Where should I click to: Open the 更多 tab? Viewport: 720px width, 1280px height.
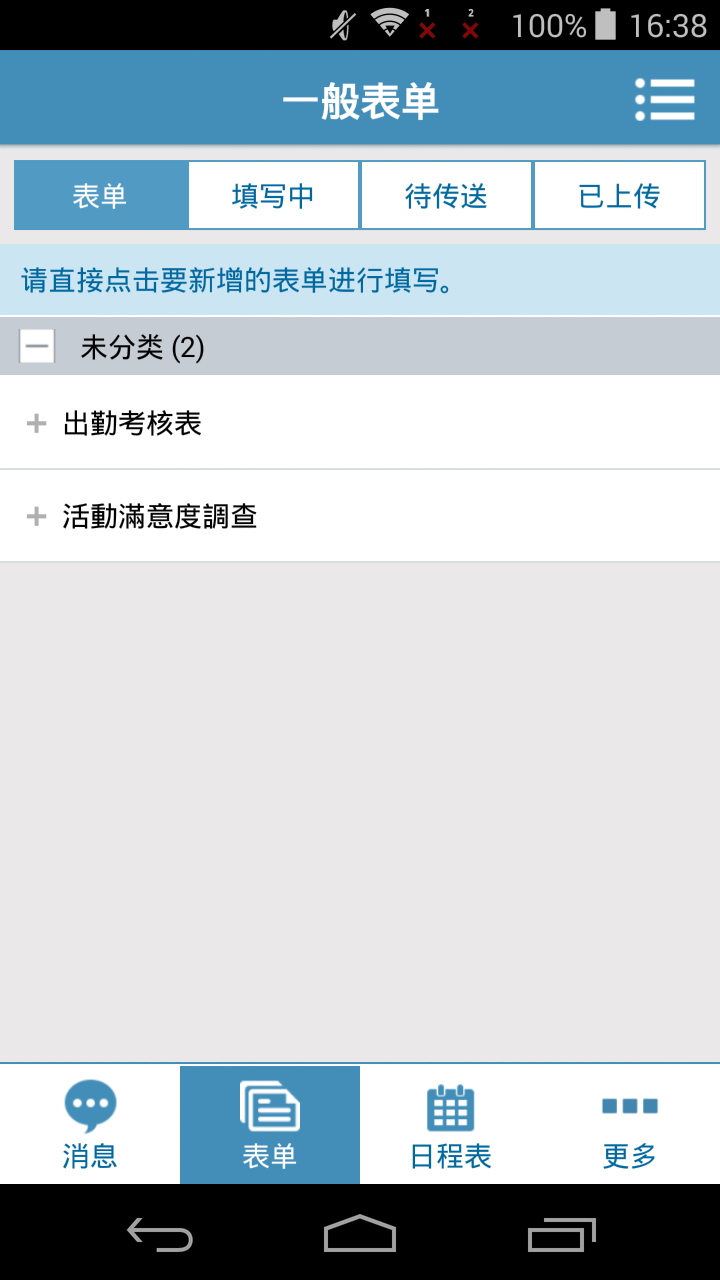click(630, 1125)
